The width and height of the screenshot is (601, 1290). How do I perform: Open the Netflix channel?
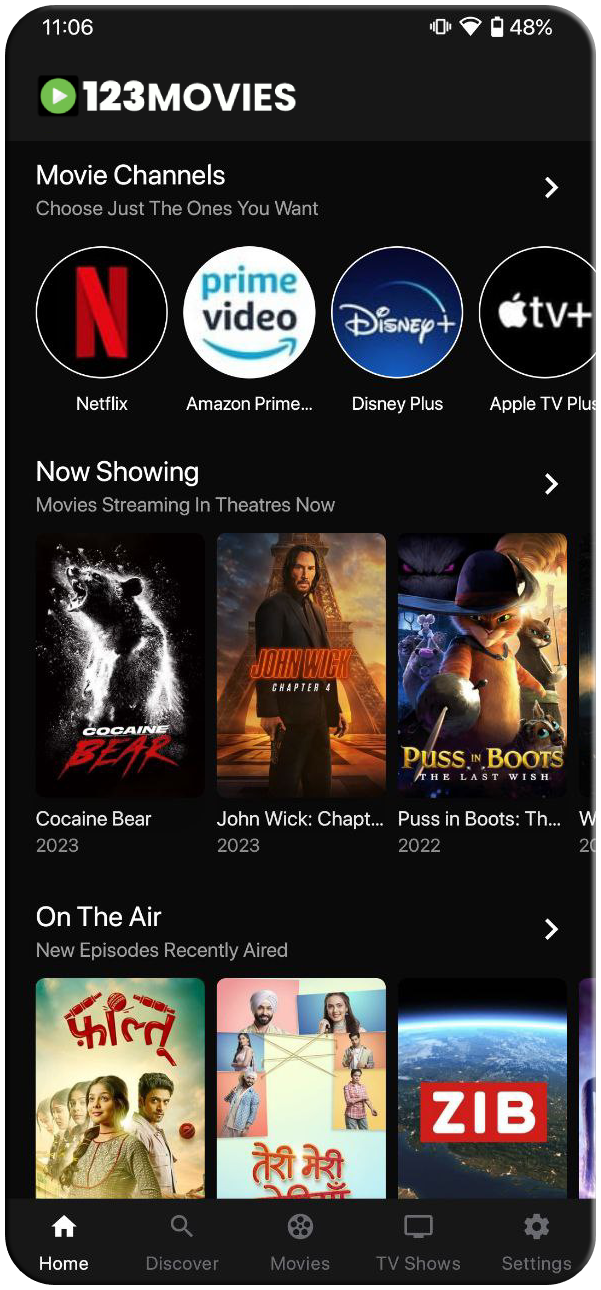click(x=101, y=312)
